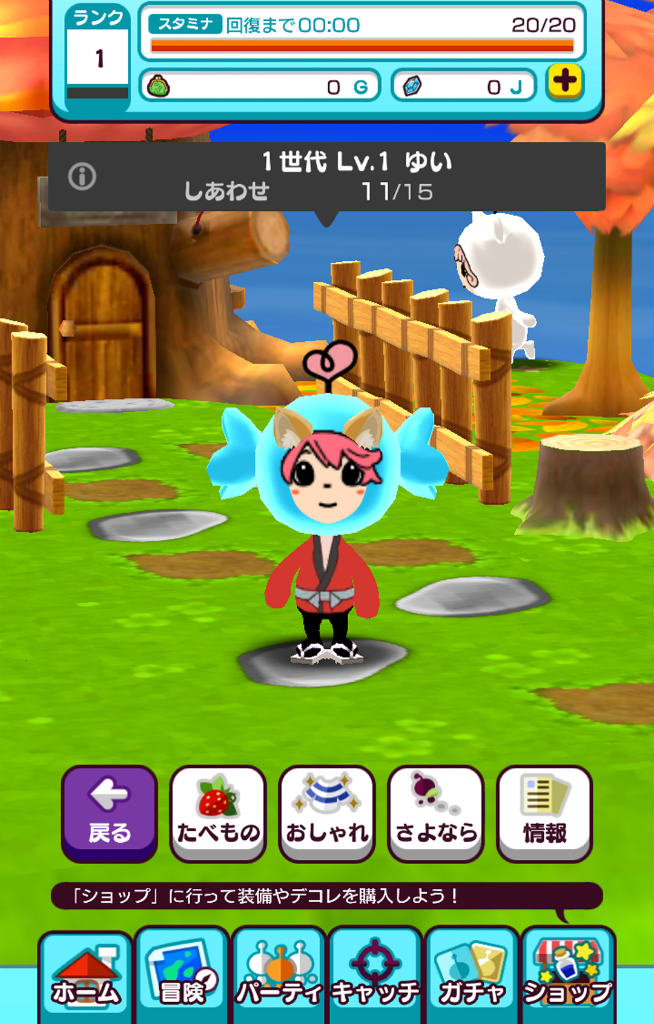Viewport: 654px width, 1024px height.
Task: View the 情報 info page
Action: pos(544,812)
